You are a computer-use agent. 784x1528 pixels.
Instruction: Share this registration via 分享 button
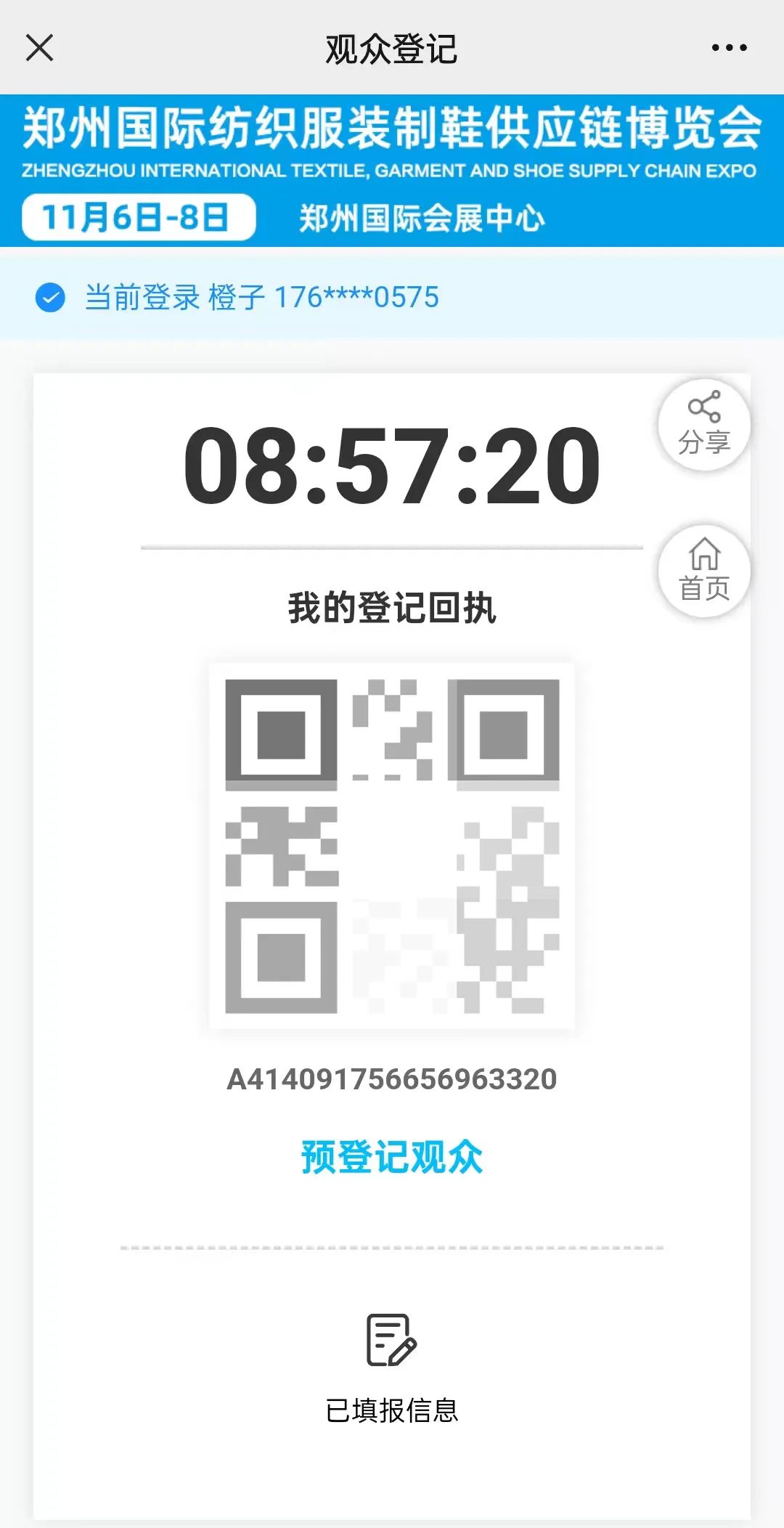(703, 425)
